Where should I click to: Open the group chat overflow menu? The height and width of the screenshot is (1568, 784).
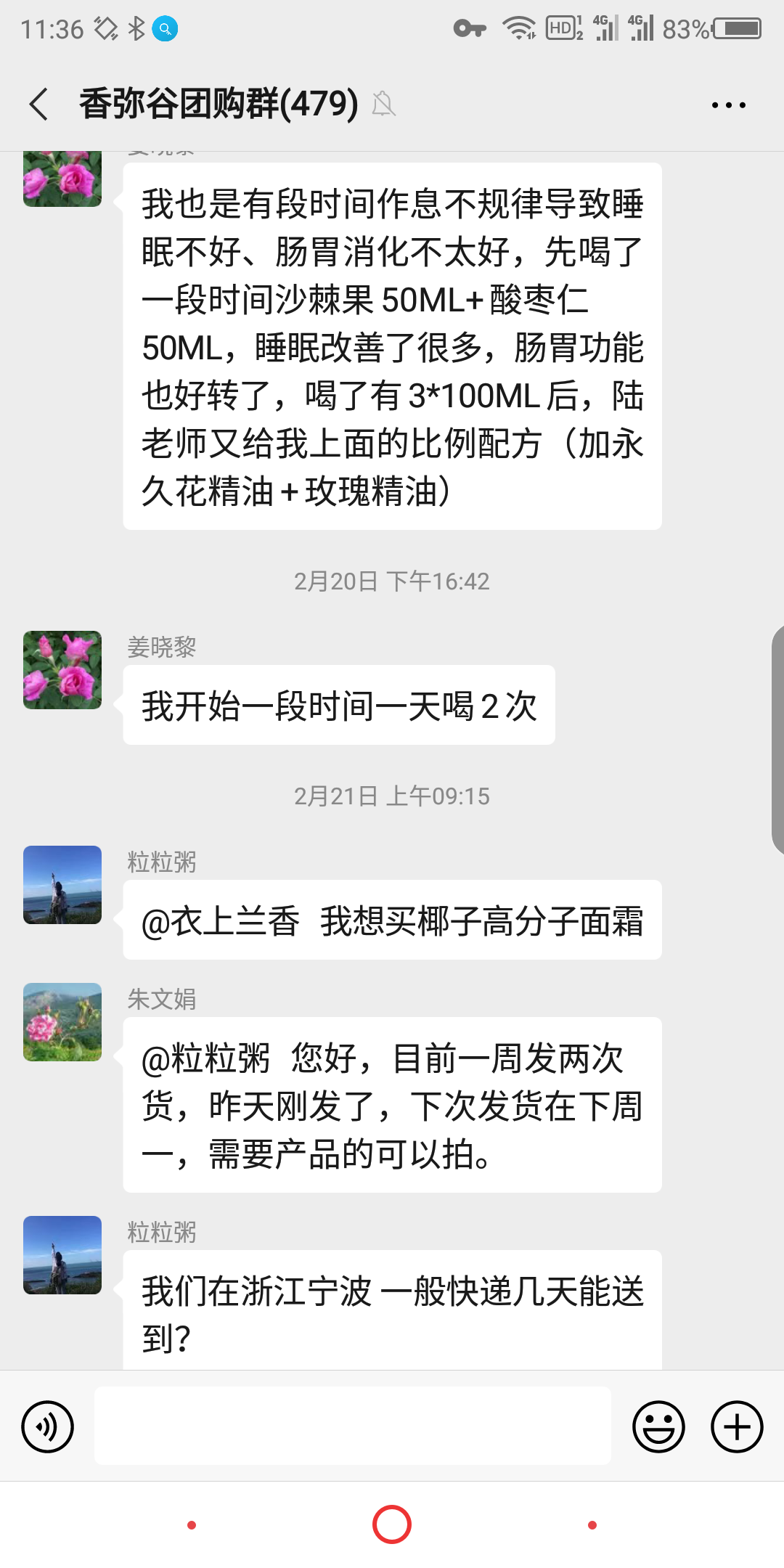coord(728,105)
